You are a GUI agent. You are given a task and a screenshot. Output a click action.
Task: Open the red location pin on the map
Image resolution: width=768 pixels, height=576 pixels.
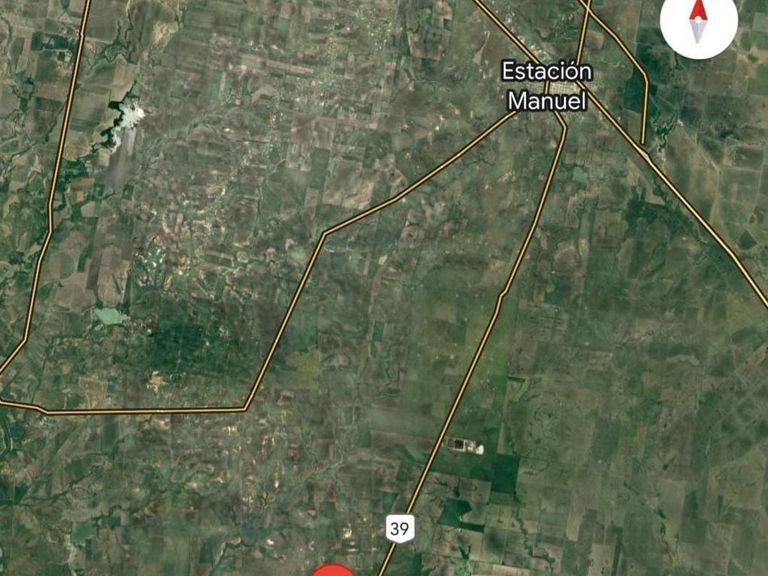(335, 571)
